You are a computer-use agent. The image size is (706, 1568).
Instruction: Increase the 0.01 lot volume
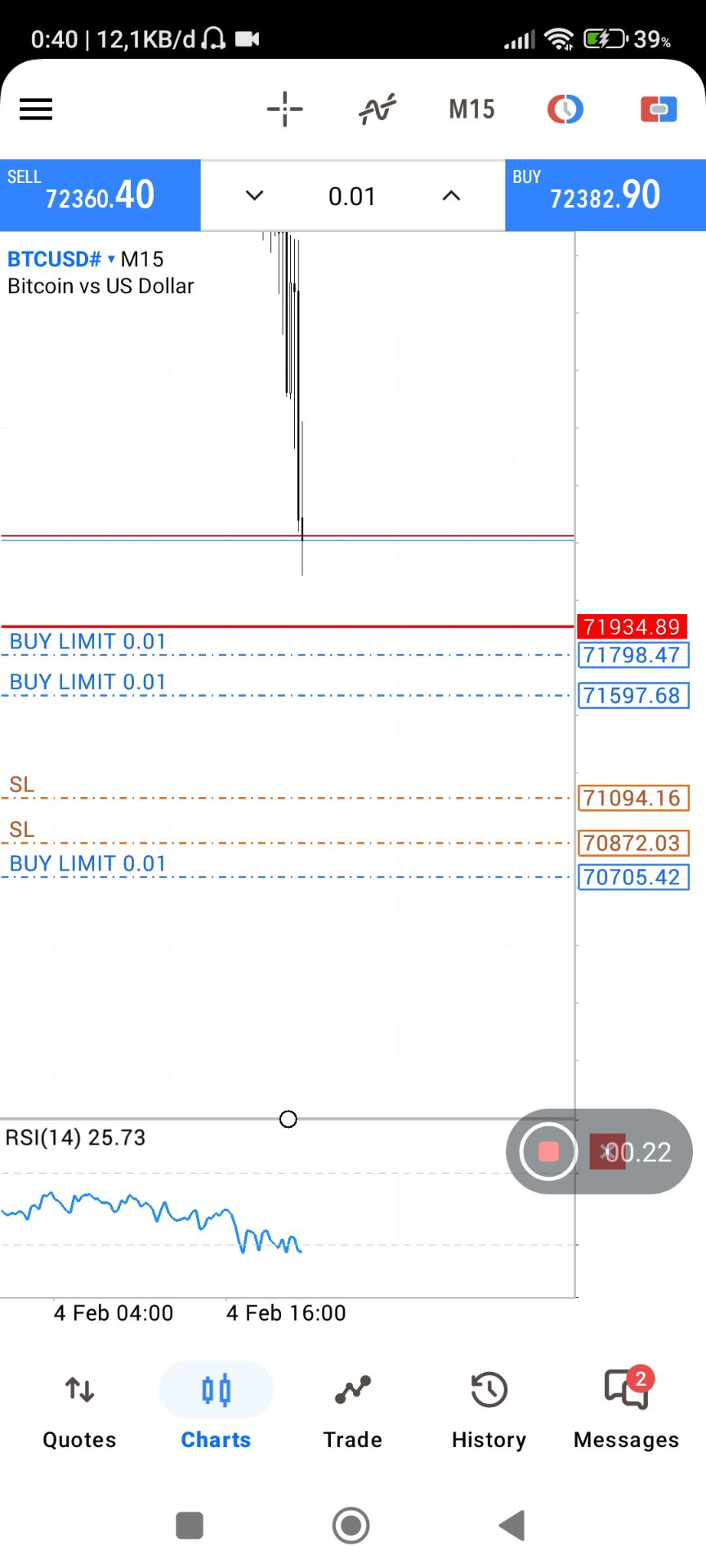[451, 196]
